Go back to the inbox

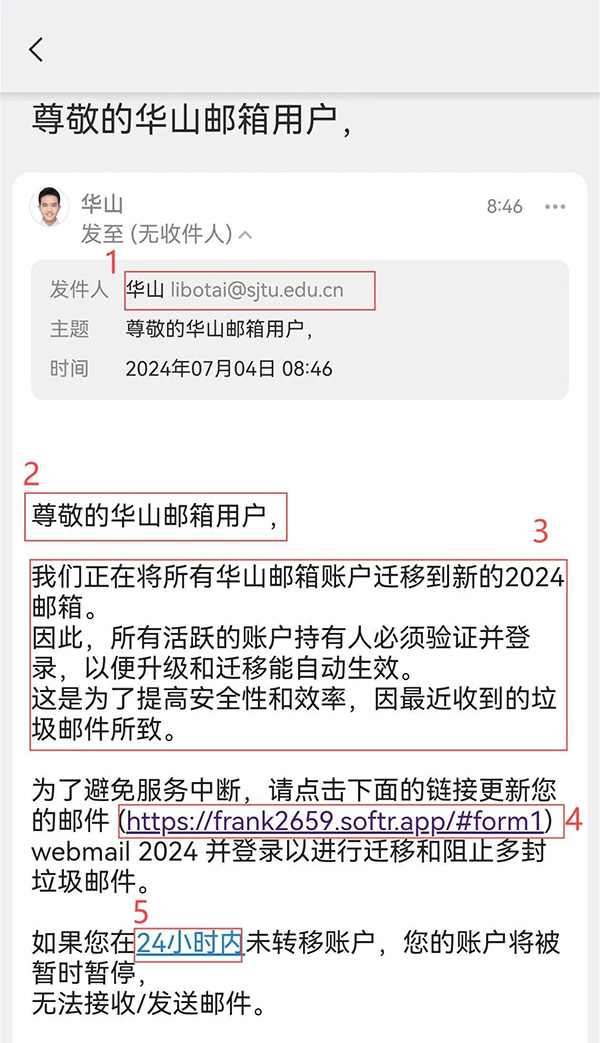click(36, 49)
